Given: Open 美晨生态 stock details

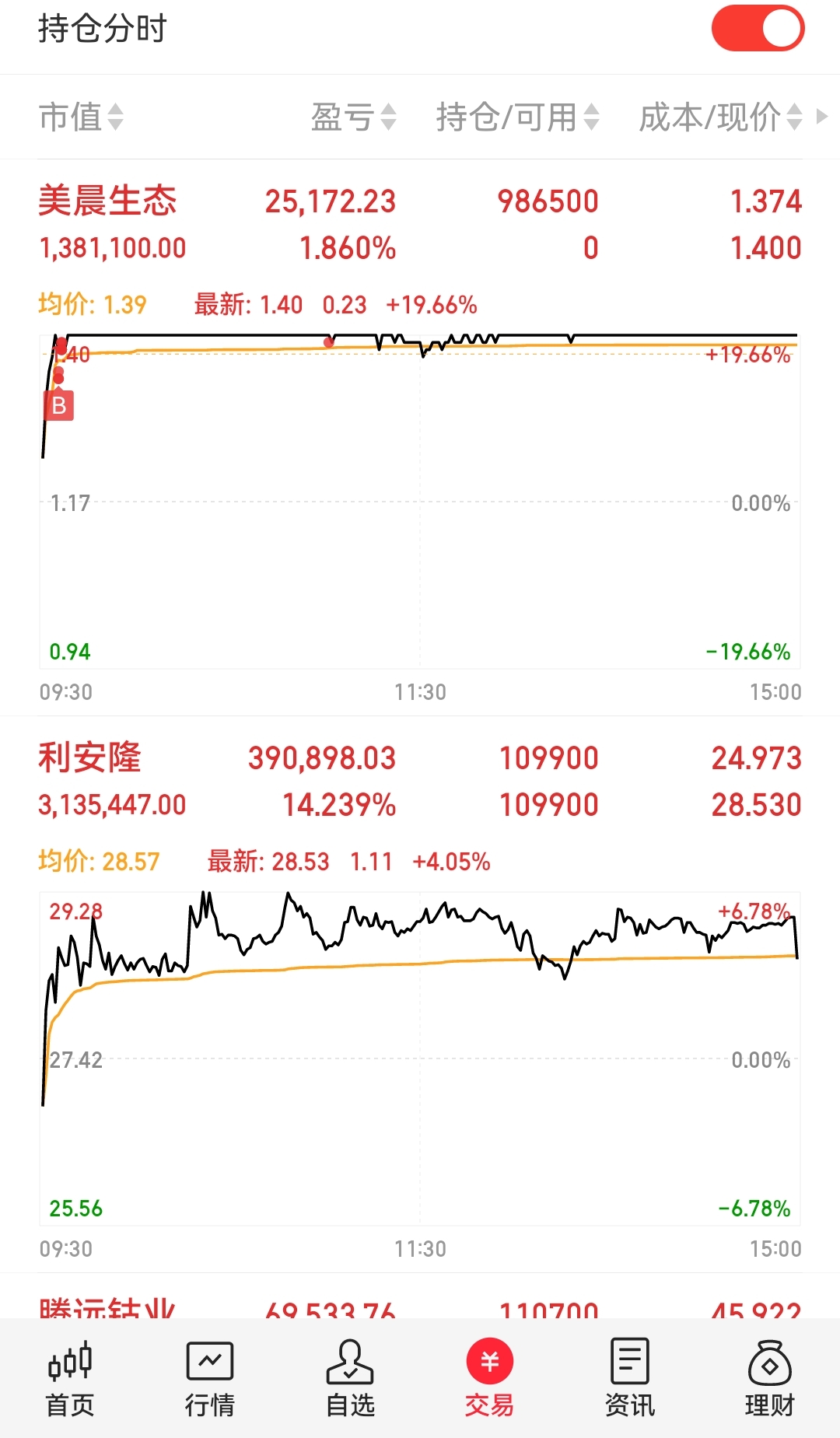Looking at the screenshot, I should click(108, 201).
